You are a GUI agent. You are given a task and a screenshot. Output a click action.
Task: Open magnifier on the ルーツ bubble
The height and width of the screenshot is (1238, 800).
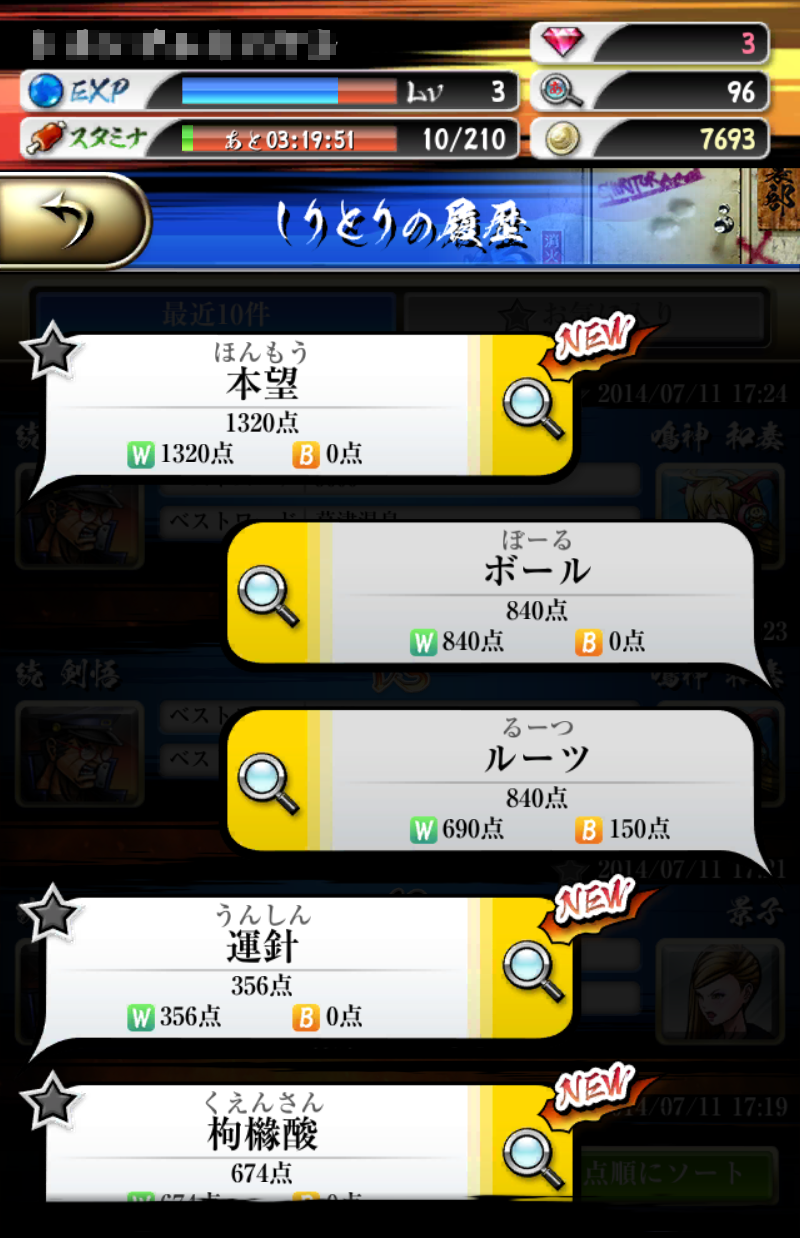click(x=268, y=782)
